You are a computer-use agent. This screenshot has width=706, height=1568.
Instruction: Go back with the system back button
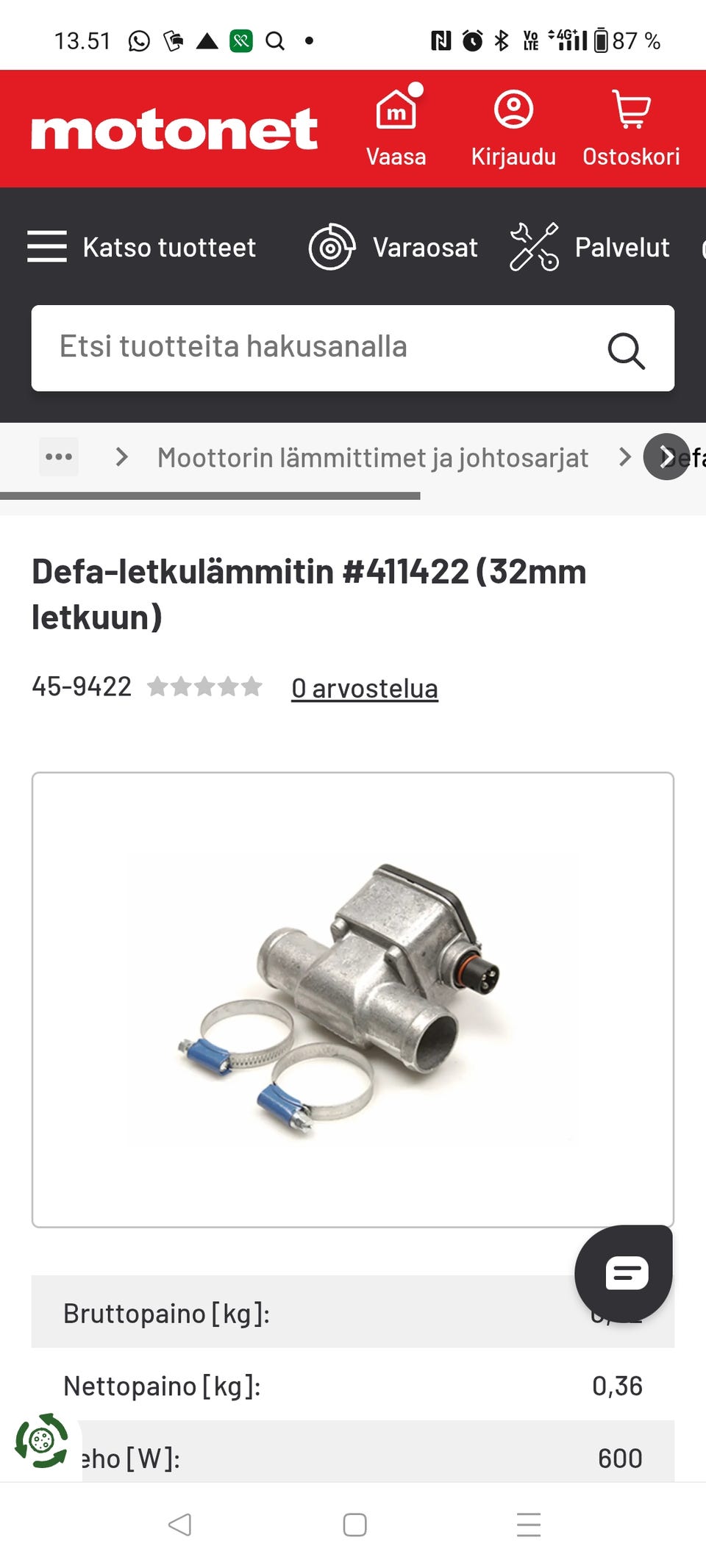coord(179,1524)
